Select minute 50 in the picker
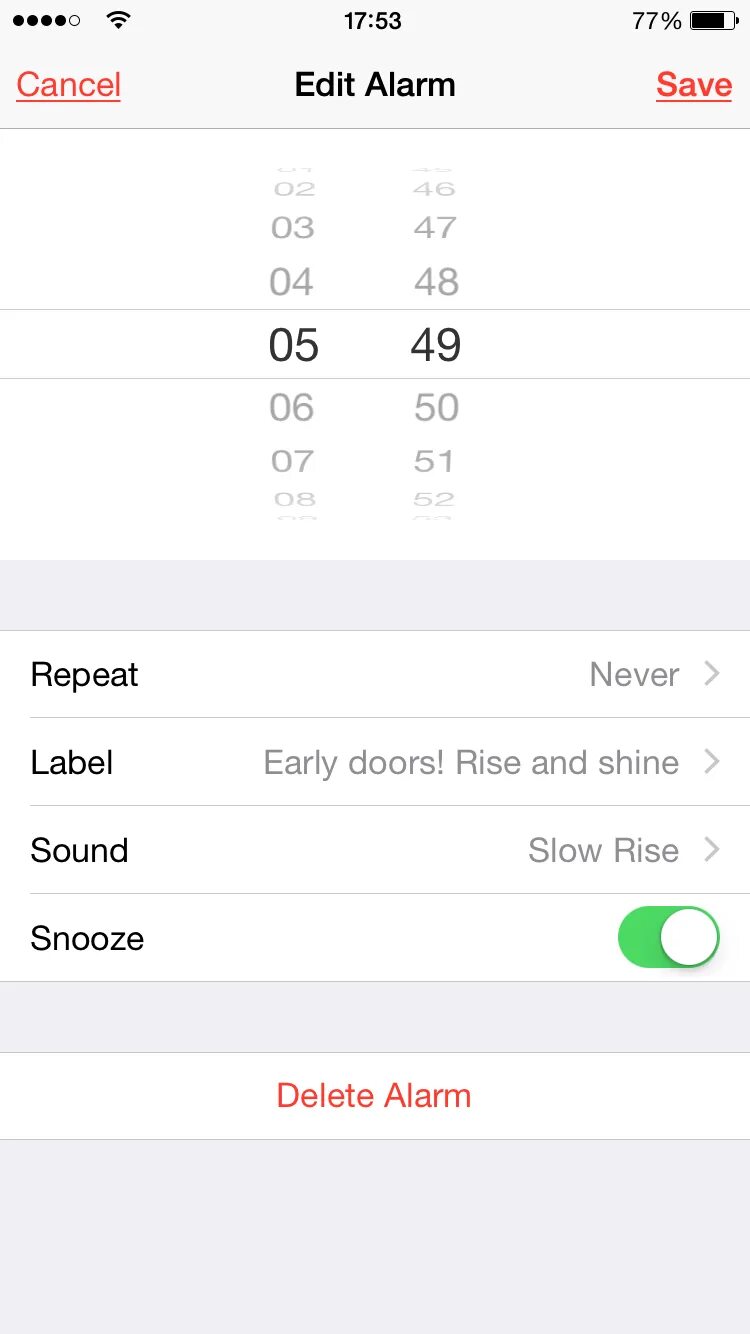 pos(436,408)
